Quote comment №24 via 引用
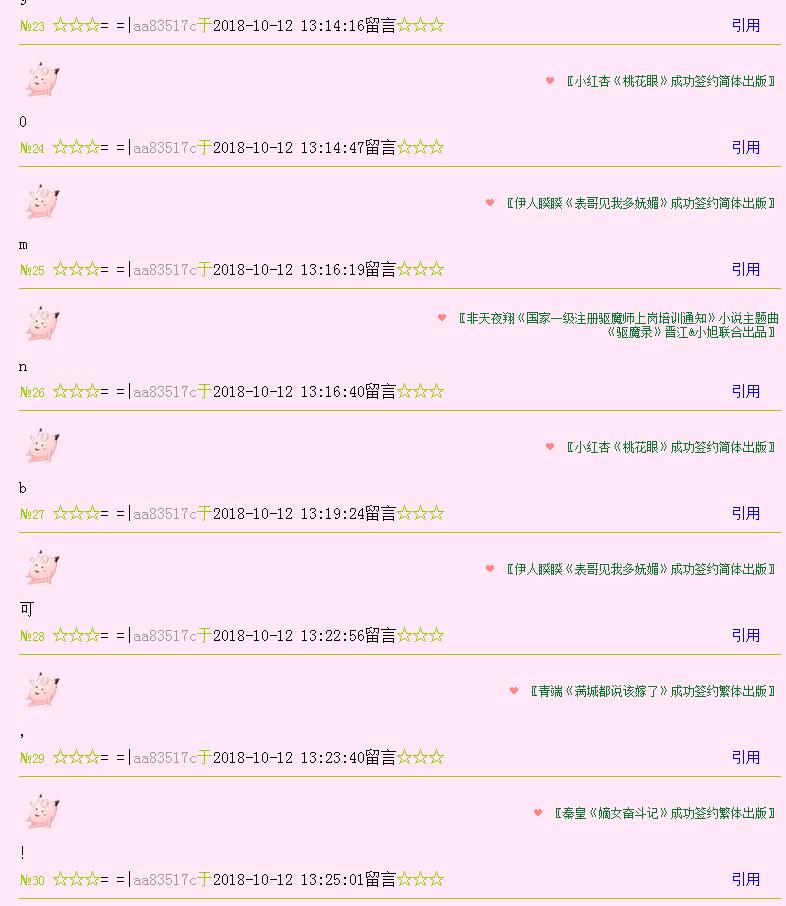 click(746, 148)
